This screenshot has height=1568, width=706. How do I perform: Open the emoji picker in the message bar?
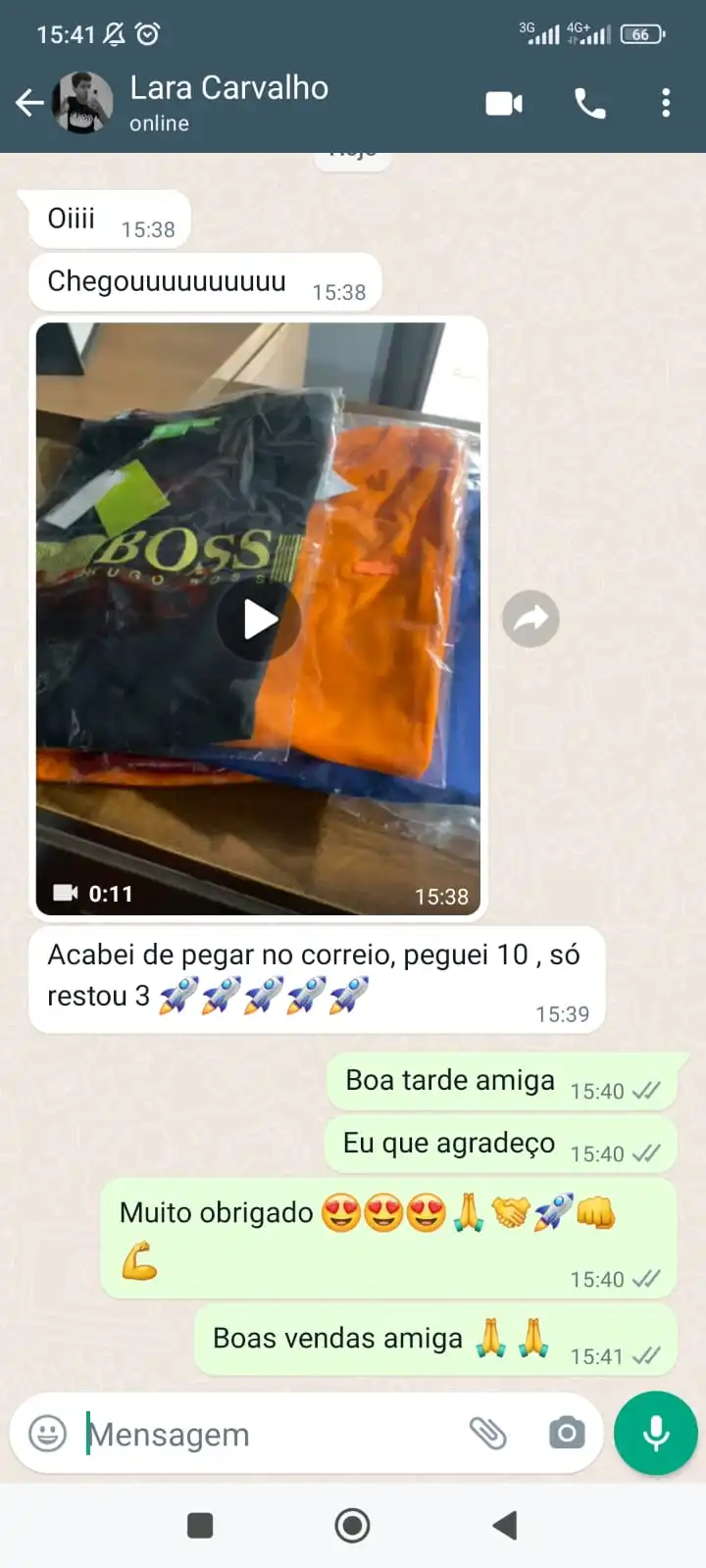pos(46,1434)
